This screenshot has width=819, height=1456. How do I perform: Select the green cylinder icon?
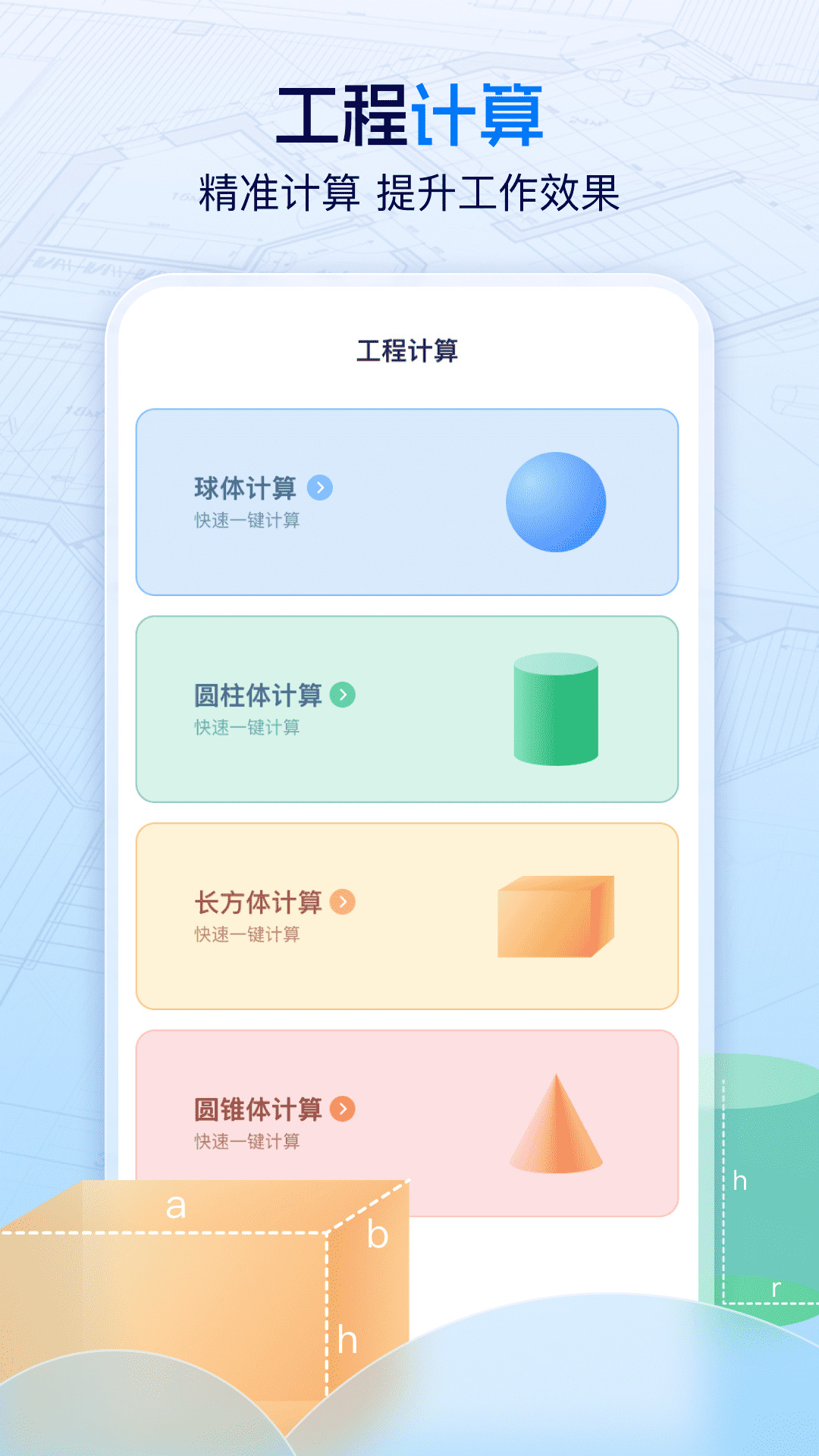pyautogui.click(x=559, y=709)
